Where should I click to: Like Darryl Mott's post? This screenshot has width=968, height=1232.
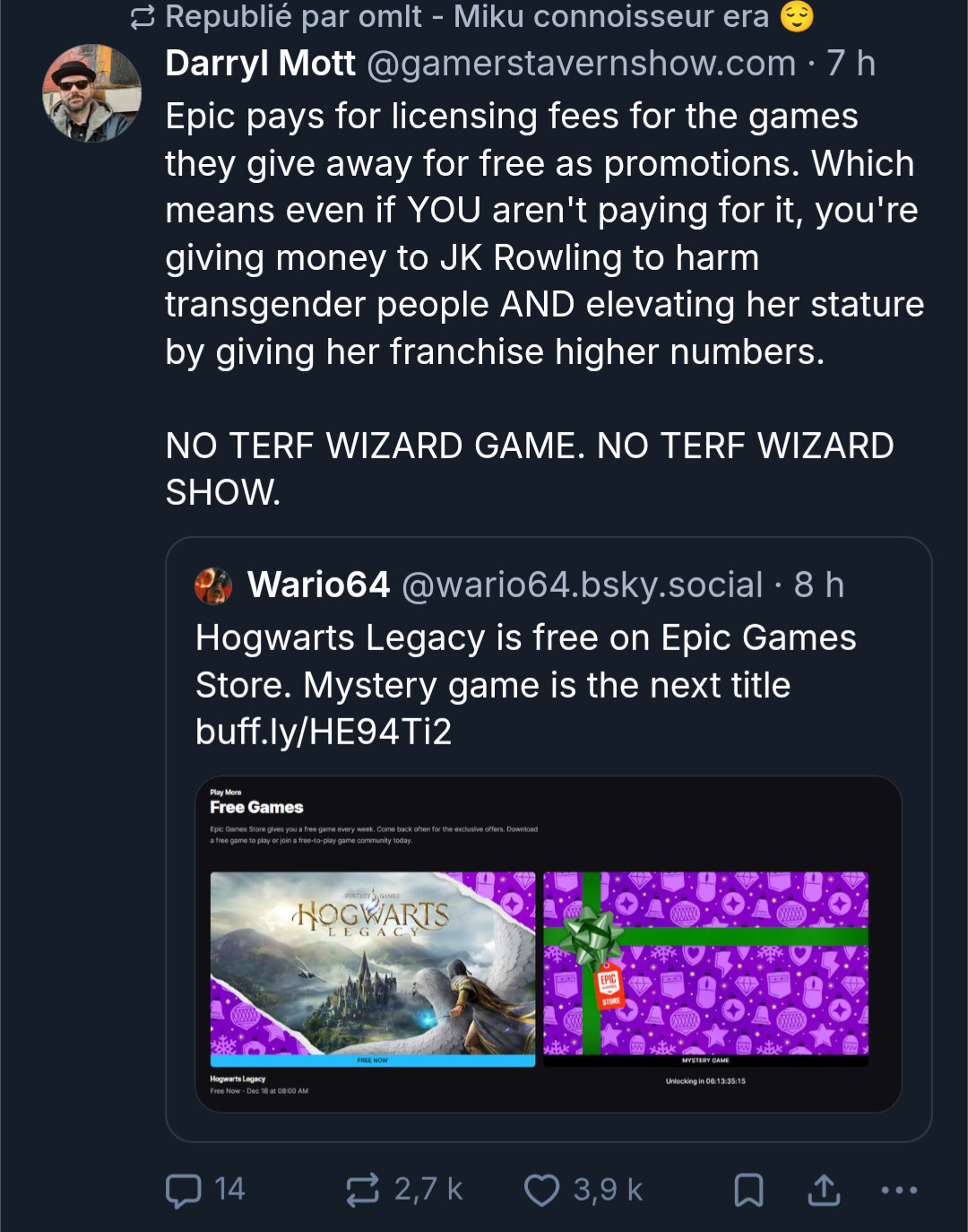coord(541,1190)
